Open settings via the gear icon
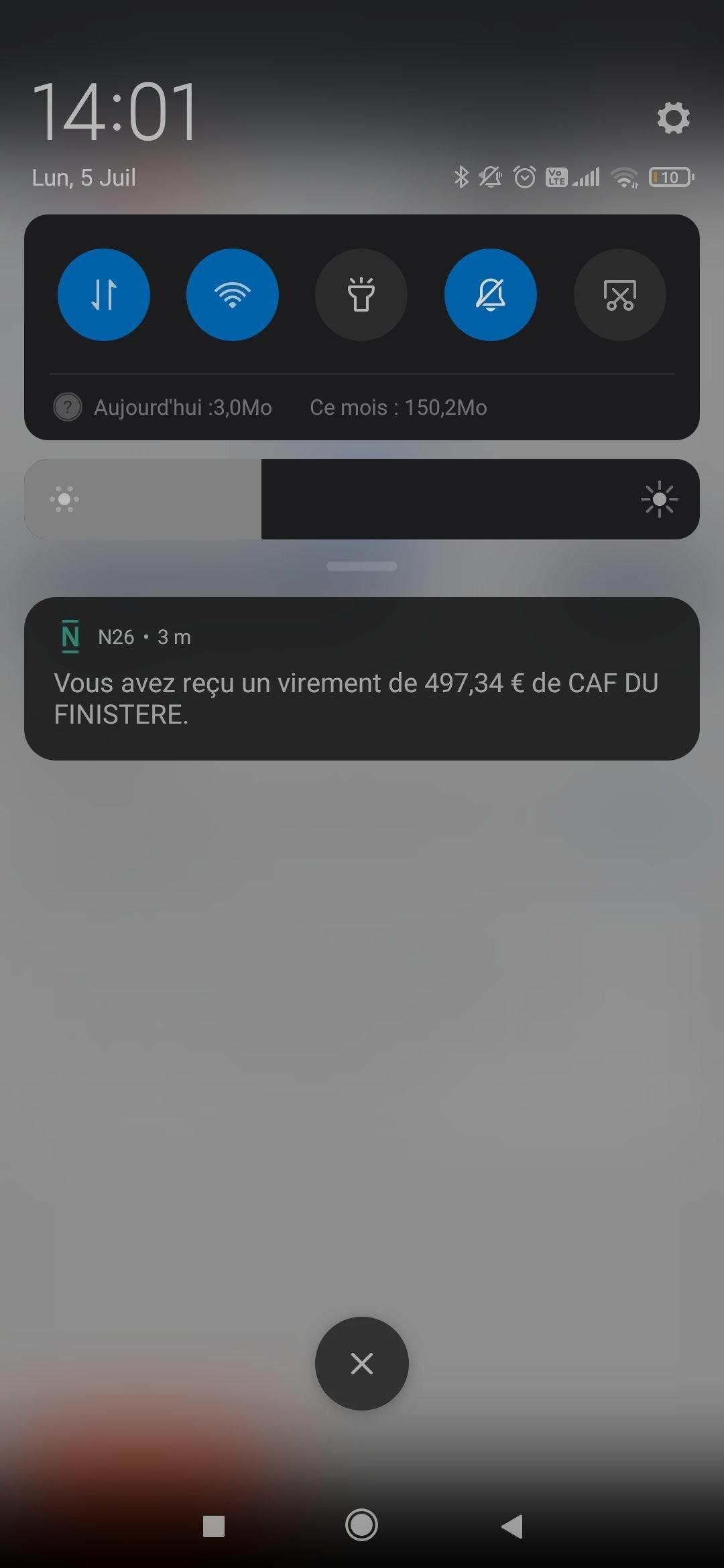724x1568 pixels. pyautogui.click(x=673, y=118)
